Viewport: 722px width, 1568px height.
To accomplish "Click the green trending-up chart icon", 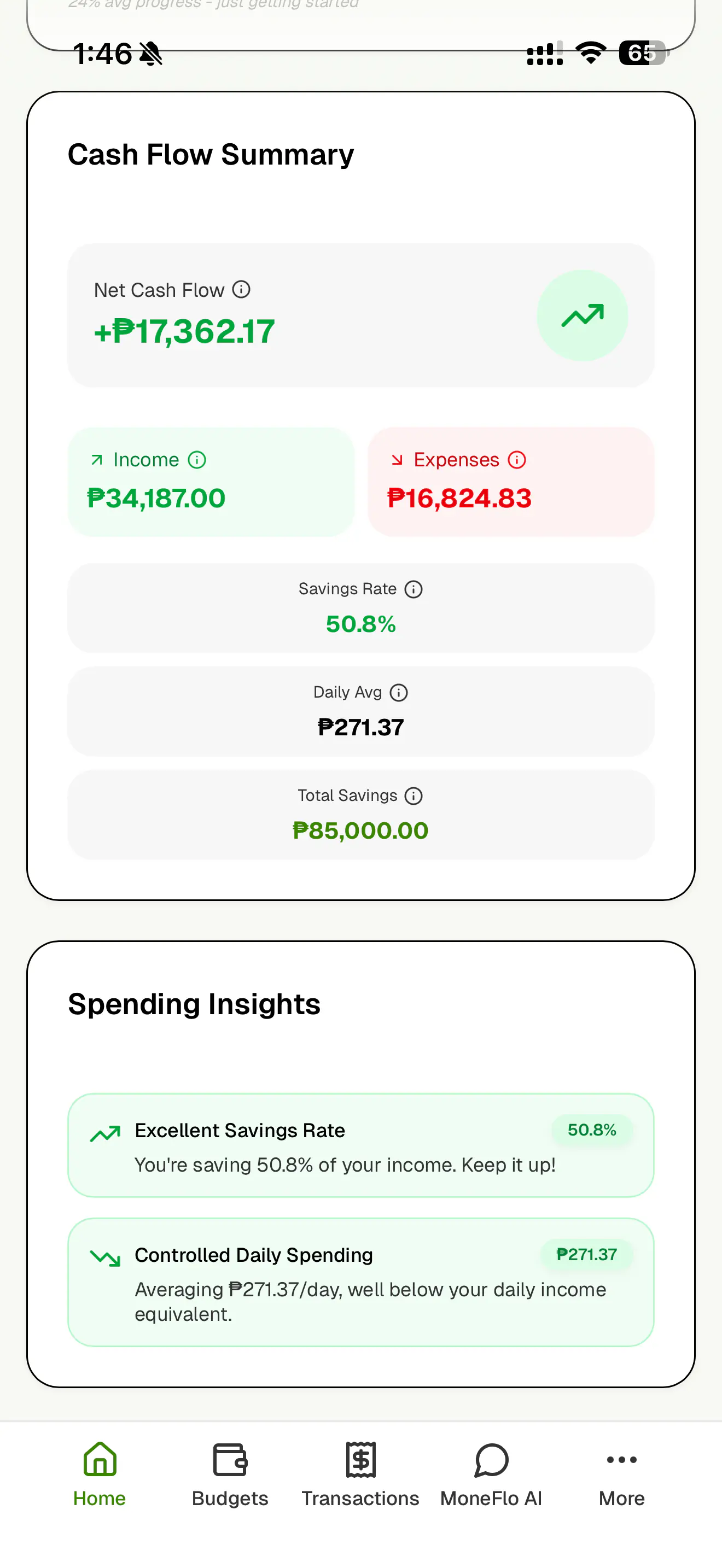I will tap(582, 315).
